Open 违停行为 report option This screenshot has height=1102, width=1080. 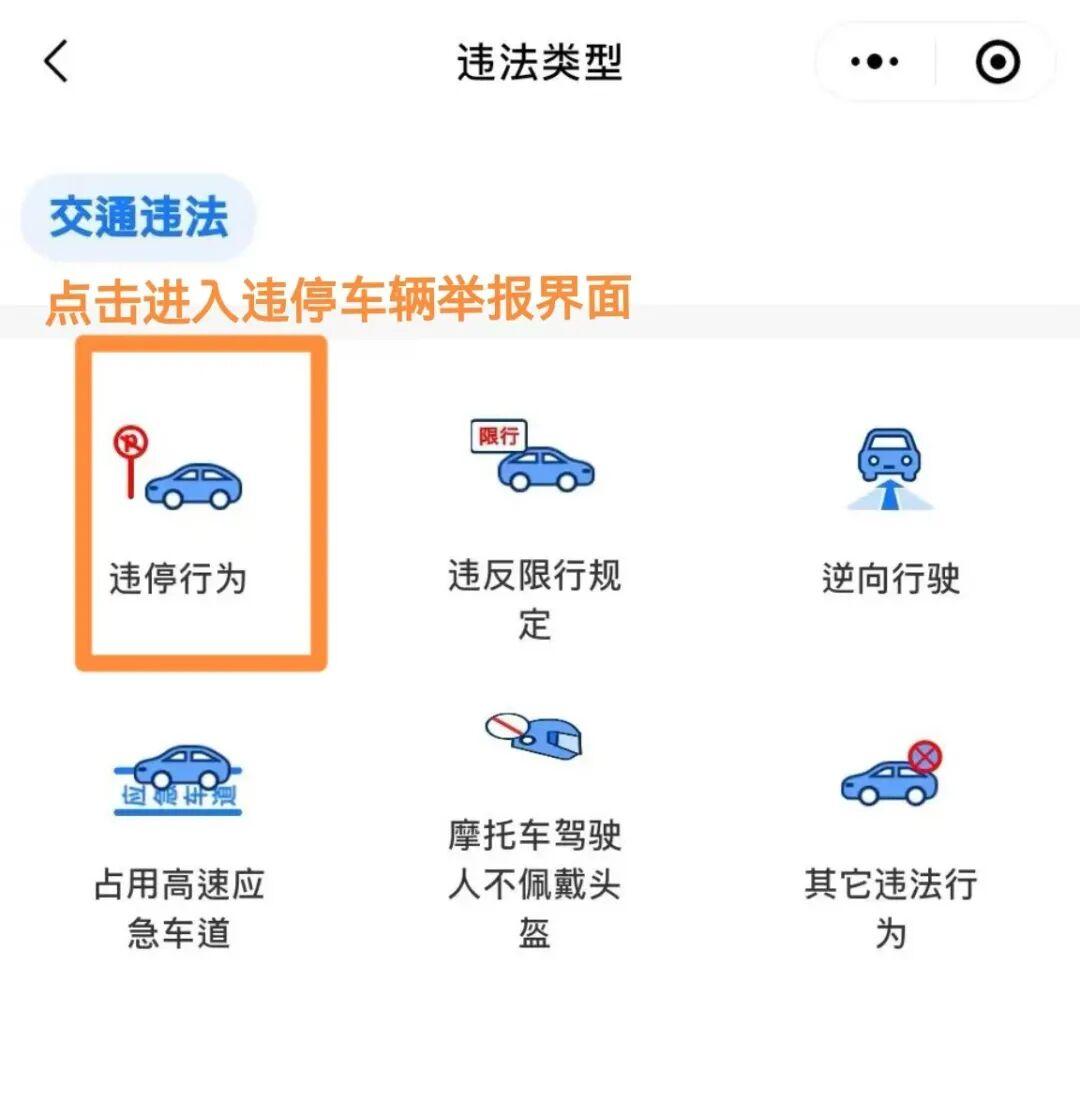pos(178,510)
